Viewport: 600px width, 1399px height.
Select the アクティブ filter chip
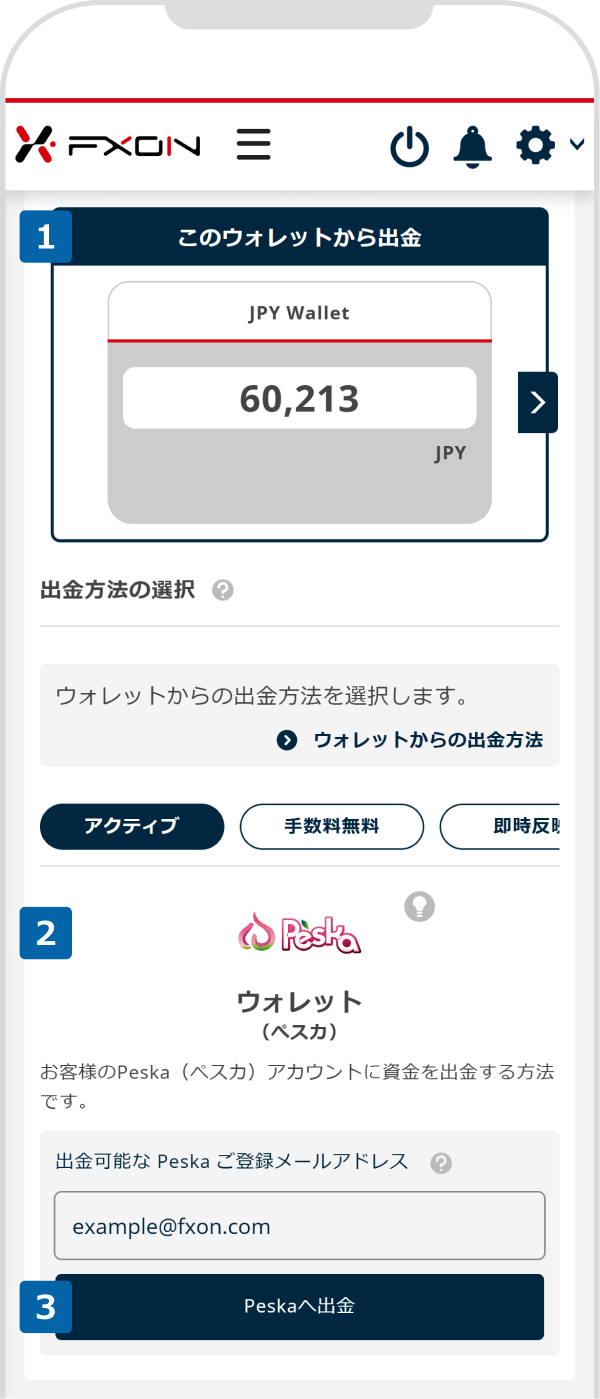(x=132, y=826)
